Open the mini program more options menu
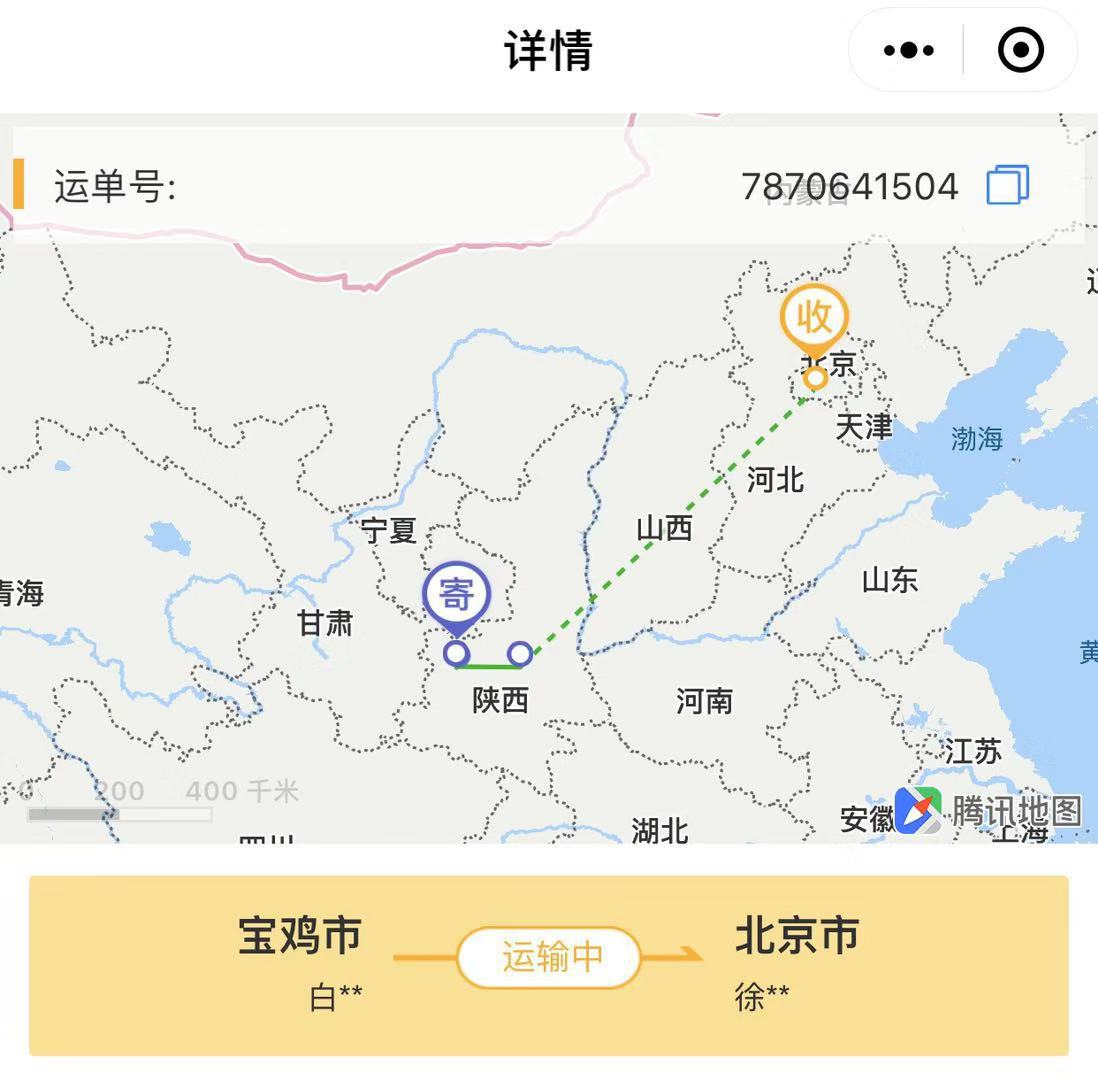The height and width of the screenshot is (1080, 1098). (x=908, y=50)
